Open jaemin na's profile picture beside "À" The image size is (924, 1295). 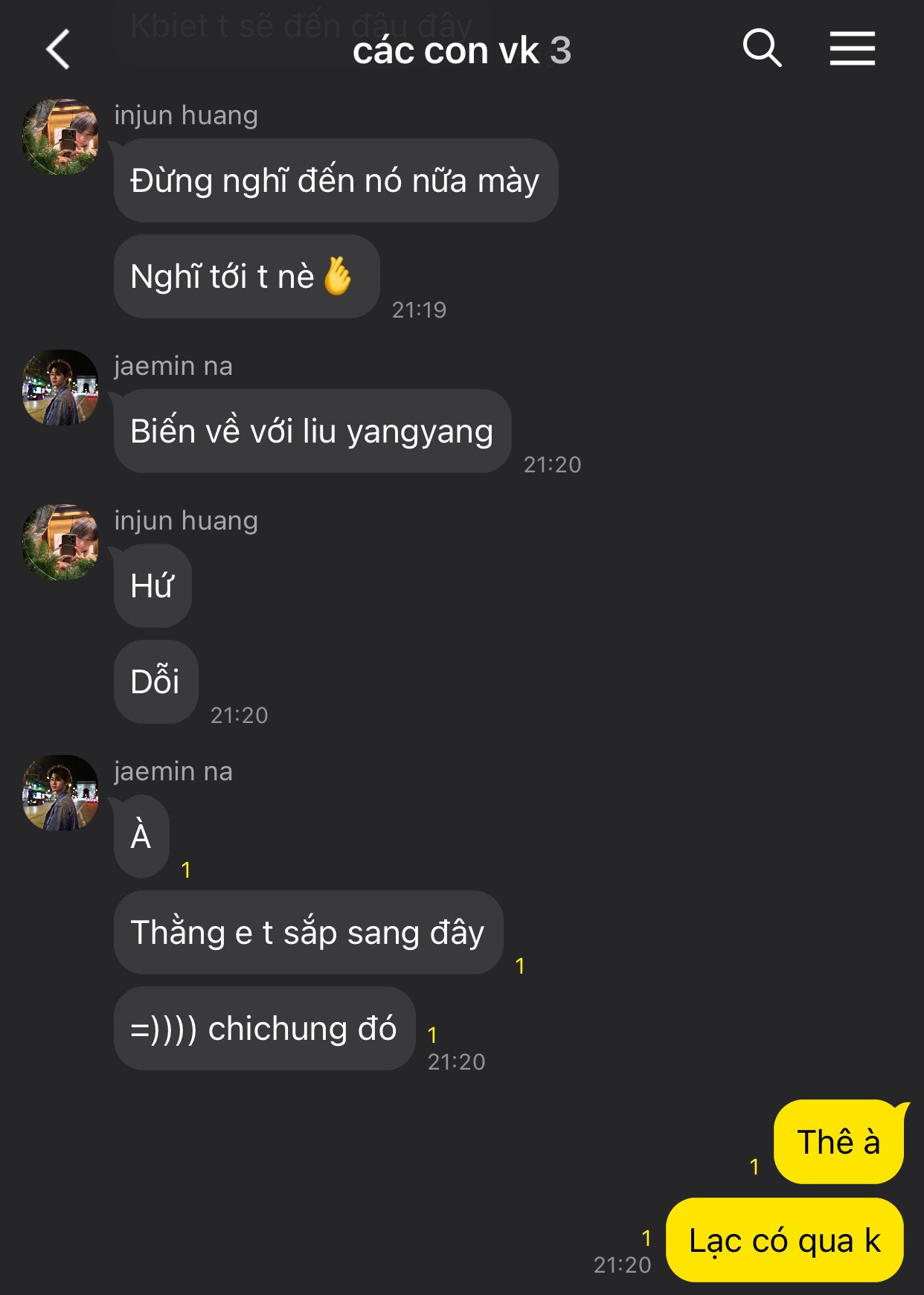click(60, 793)
